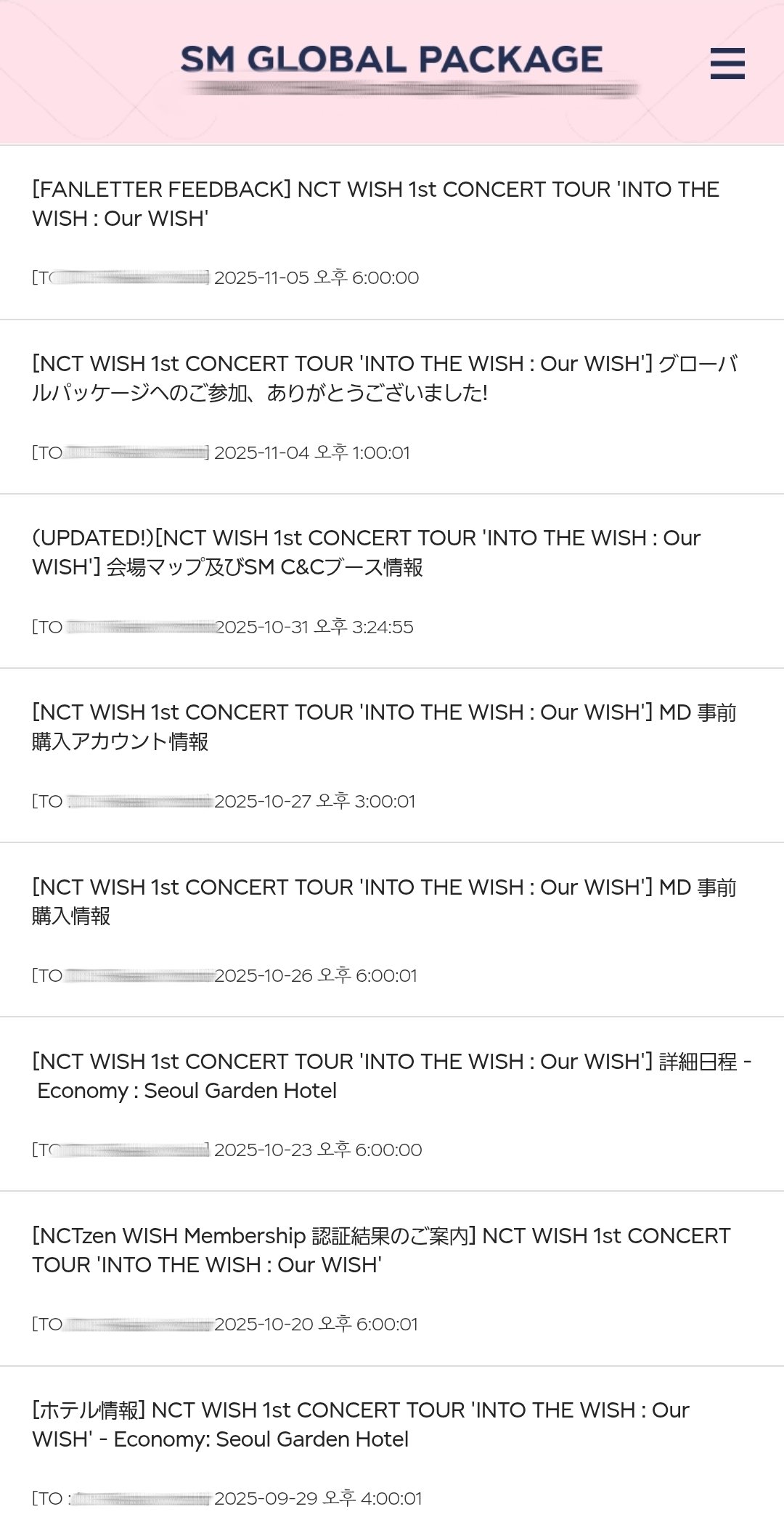Click the TO recipient field of the top notice
The width and height of the screenshot is (784, 1533).
(120, 277)
